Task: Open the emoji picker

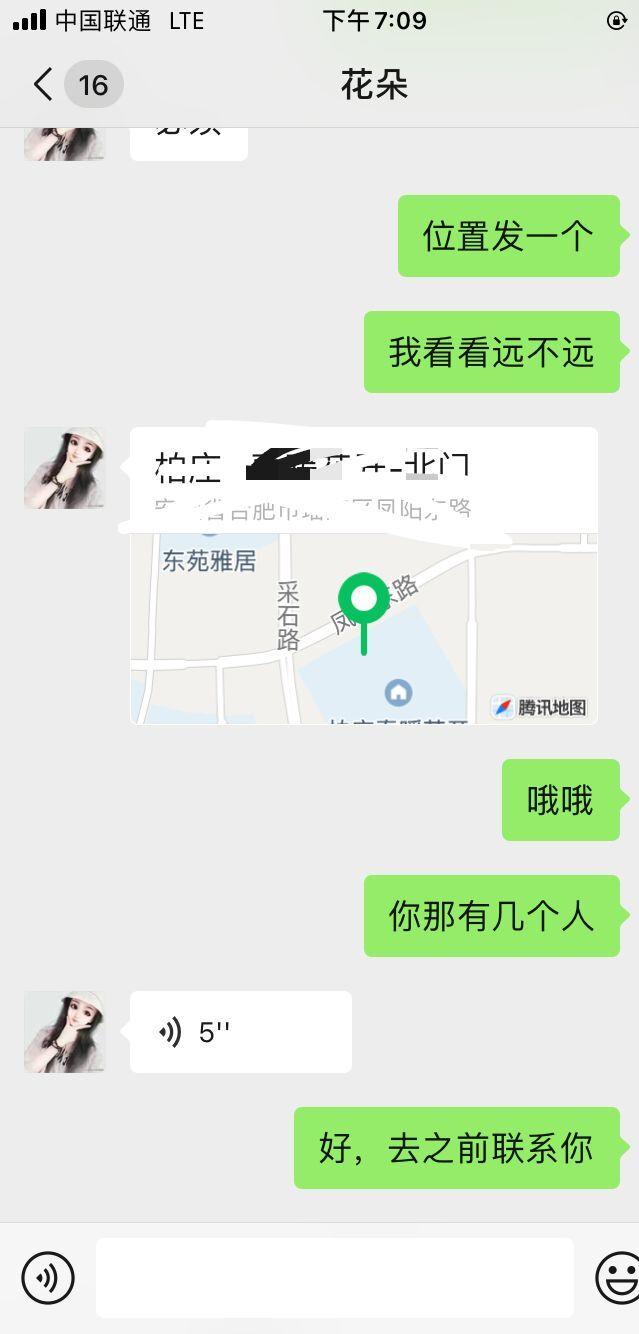Action: pyautogui.click(x=618, y=1277)
